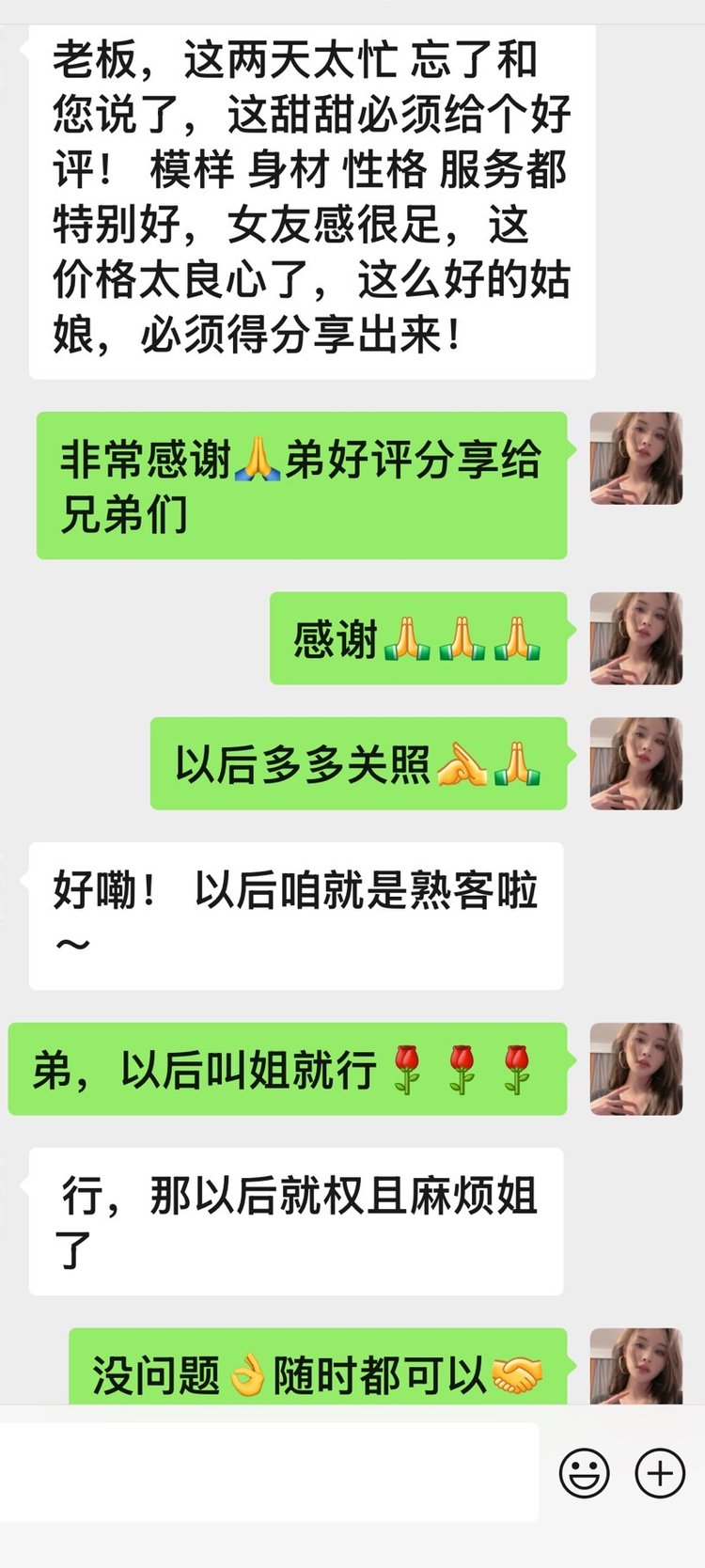The width and height of the screenshot is (705, 1568).
Task: View profile from avatar beside 以后叫姐就行
Action: tap(636, 1069)
